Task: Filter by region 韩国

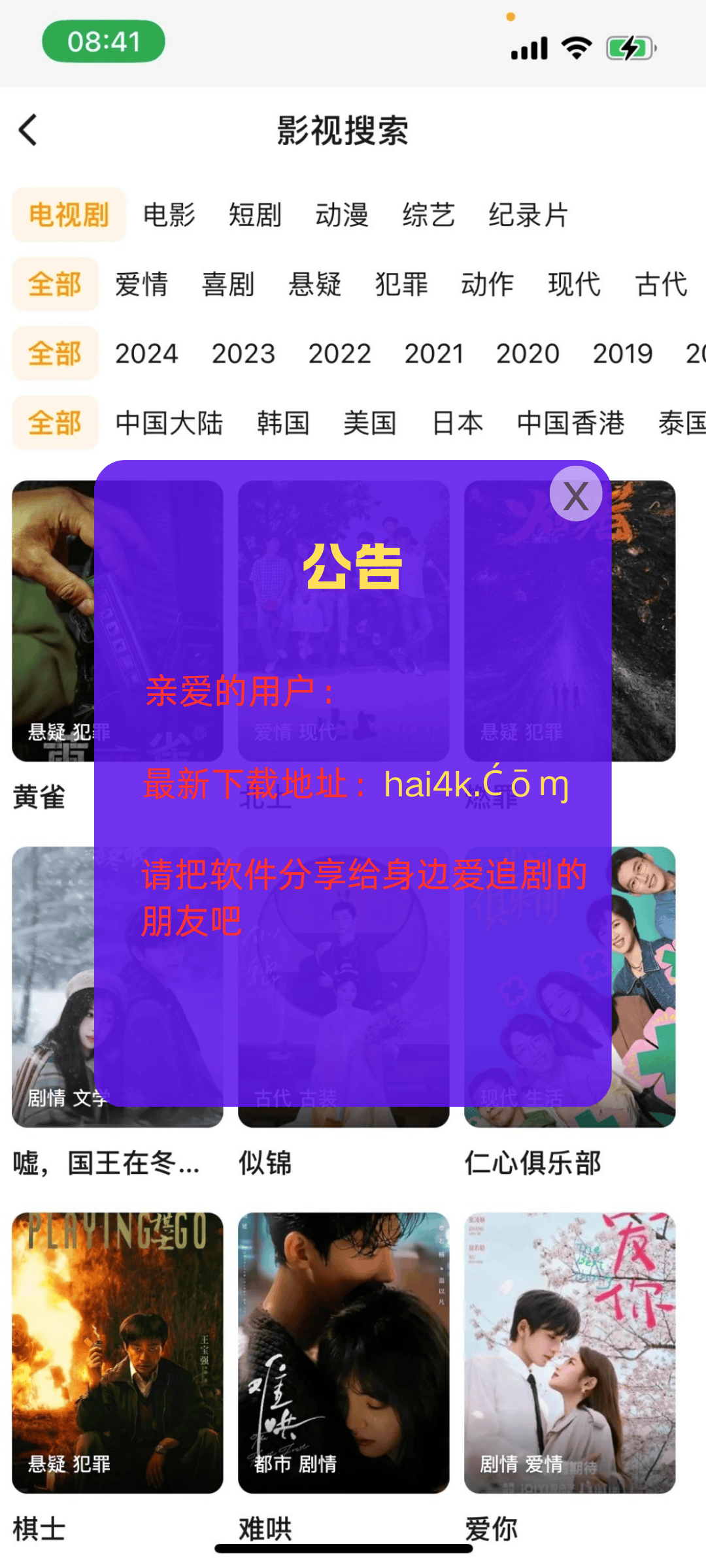Action: coord(283,423)
